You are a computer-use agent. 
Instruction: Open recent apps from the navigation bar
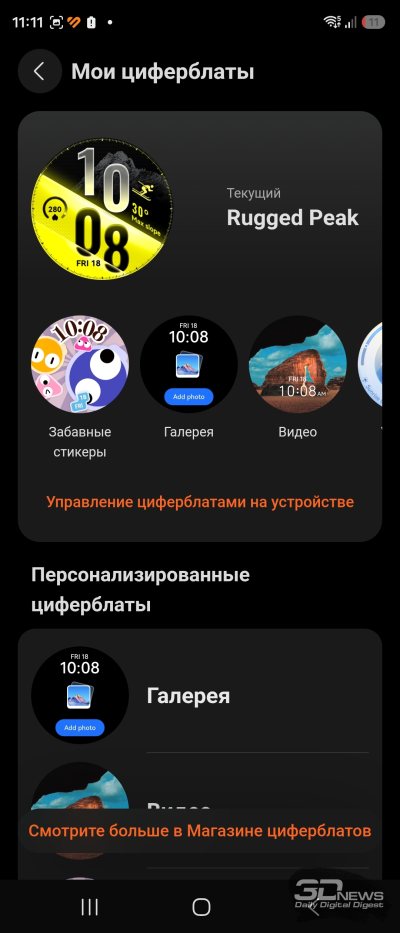[x=89, y=906]
